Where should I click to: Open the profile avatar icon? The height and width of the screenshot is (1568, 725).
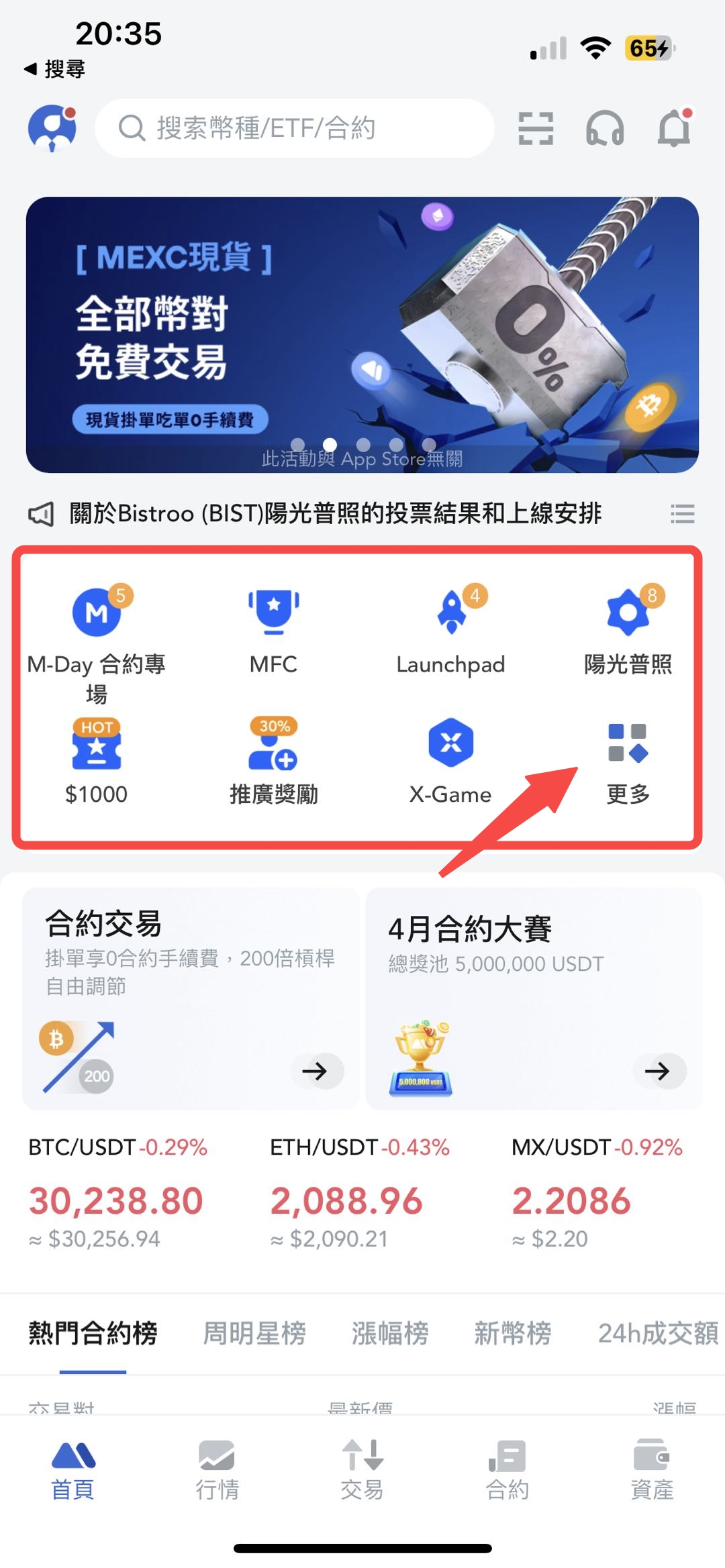point(52,127)
